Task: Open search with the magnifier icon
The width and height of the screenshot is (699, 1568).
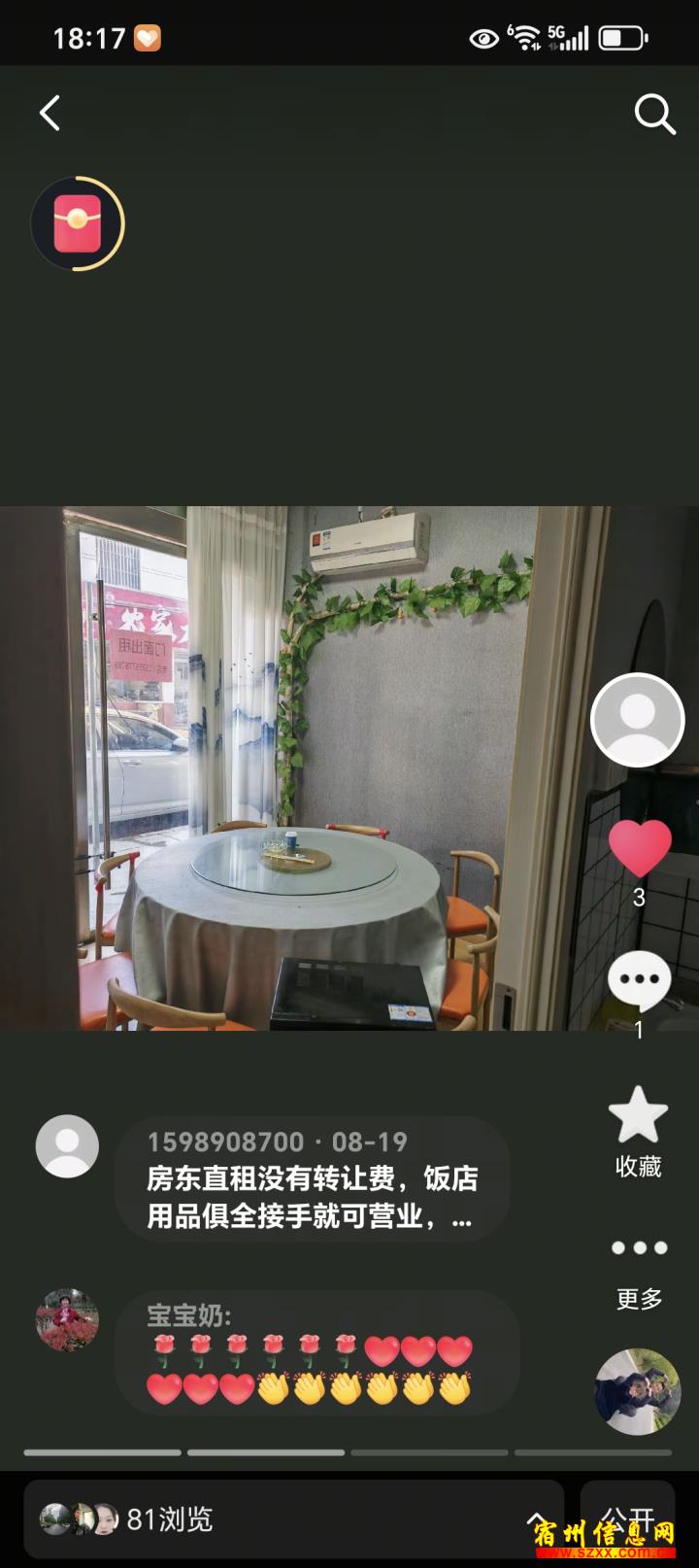Action: 654,115
